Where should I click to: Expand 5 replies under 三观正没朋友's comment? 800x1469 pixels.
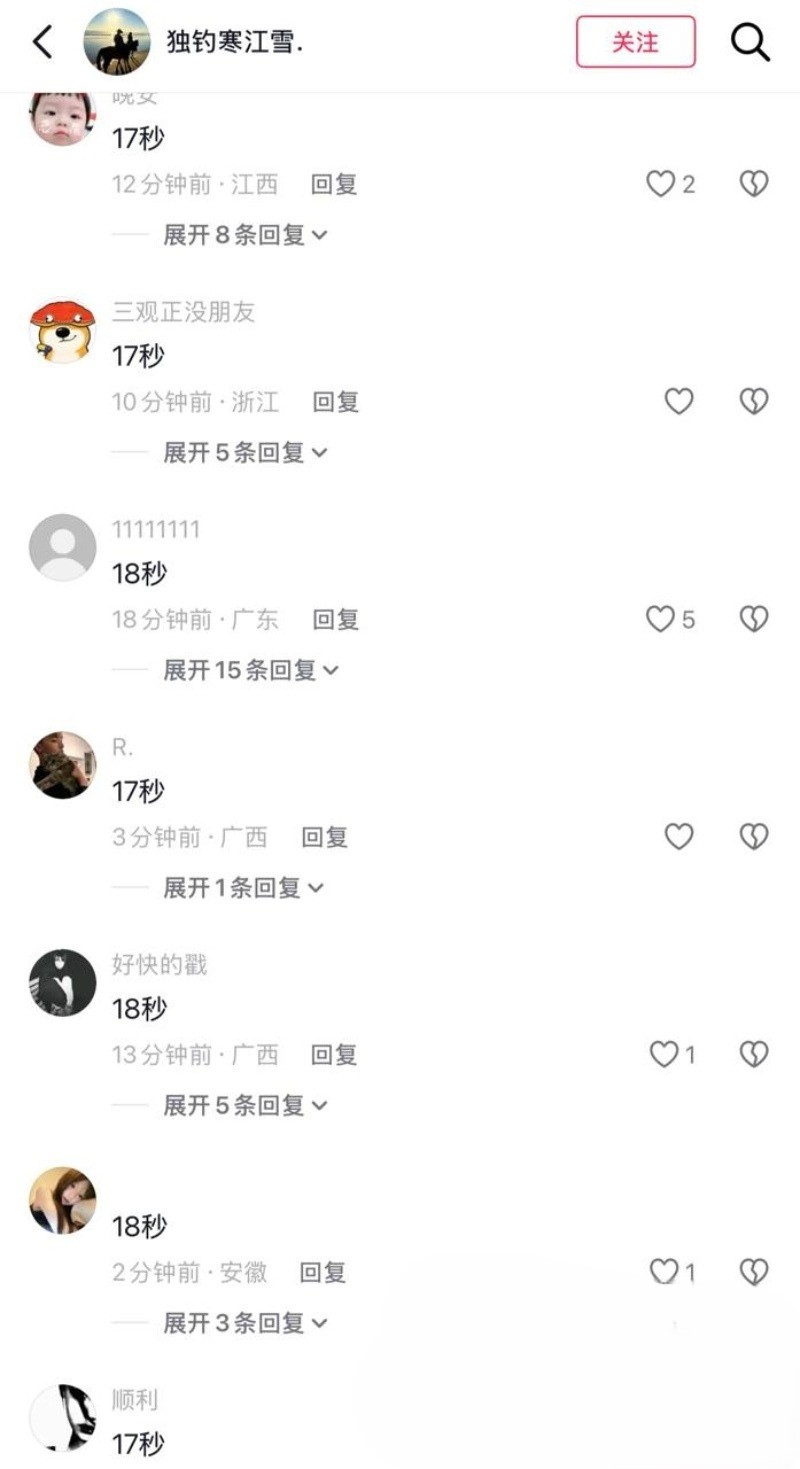pos(246,453)
